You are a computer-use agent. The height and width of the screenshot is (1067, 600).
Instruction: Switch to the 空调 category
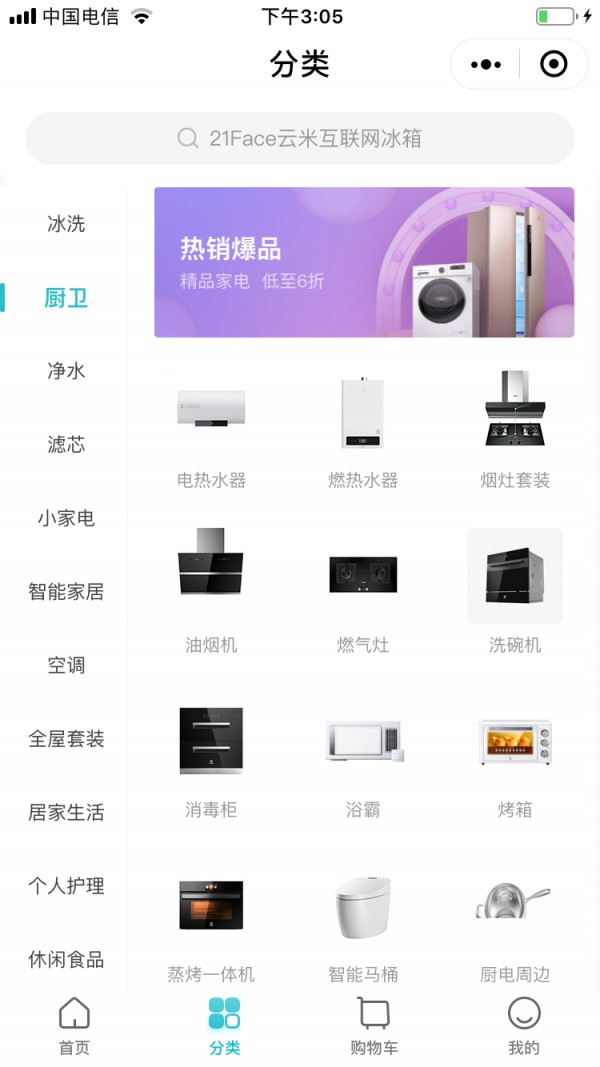click(x=66, y=665)
